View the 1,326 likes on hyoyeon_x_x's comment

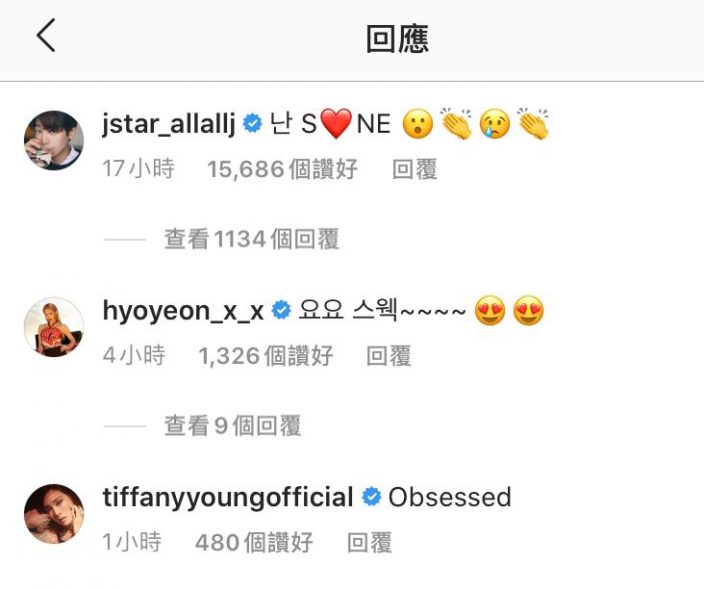pos(265,355)
